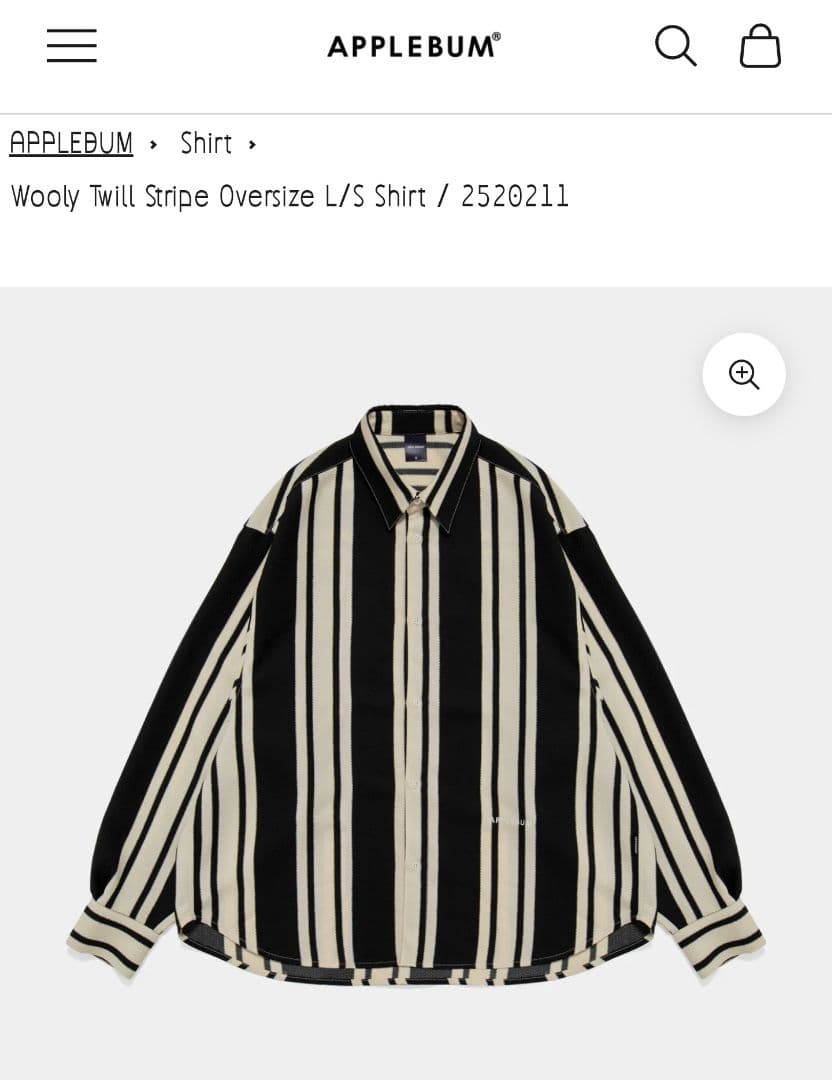Screen dimensions: 832x1080
Task: Open the hamburger menu
Action: pyautogui.click(x=71, y=46)
